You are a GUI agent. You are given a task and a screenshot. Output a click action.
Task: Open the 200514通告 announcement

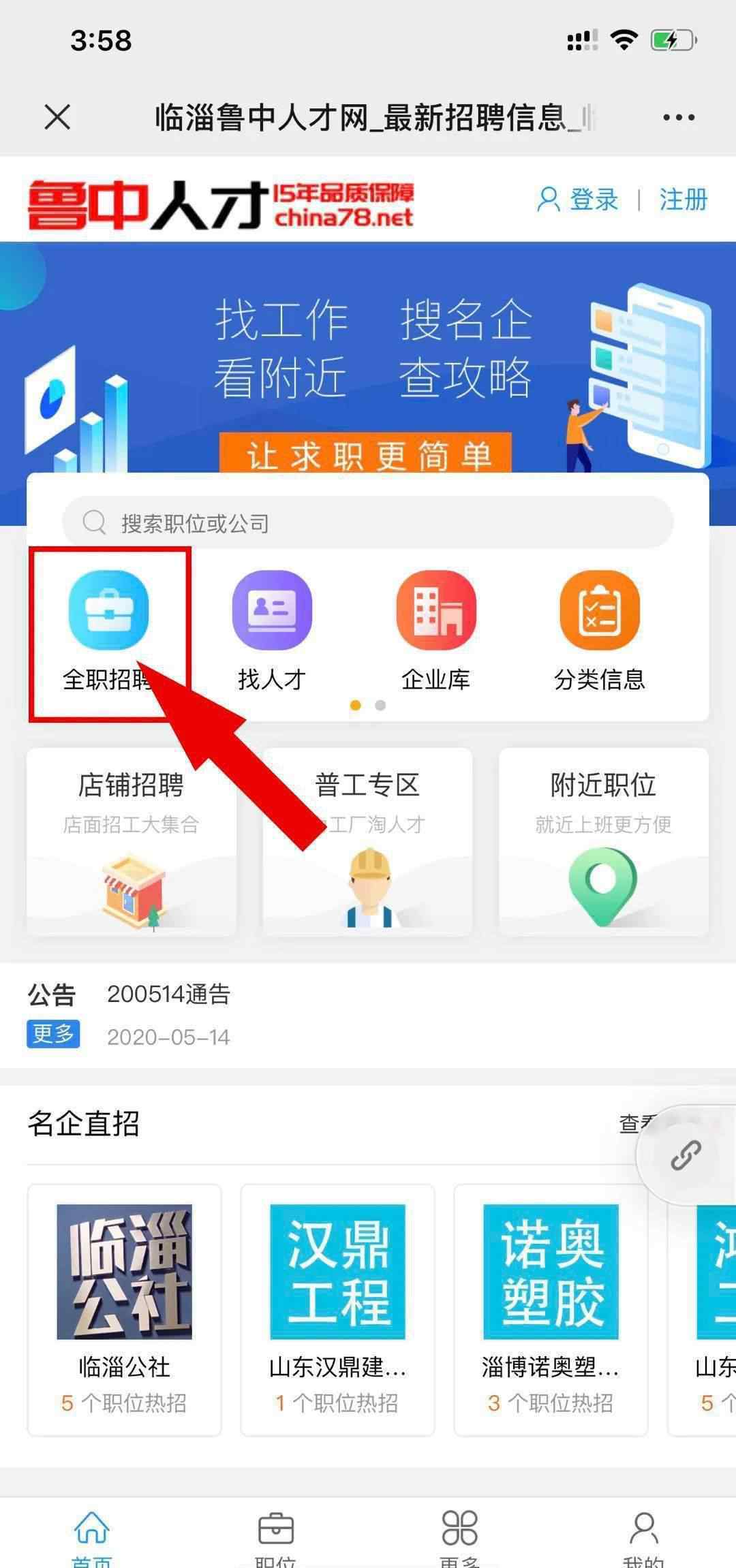(x=169, y=994)
